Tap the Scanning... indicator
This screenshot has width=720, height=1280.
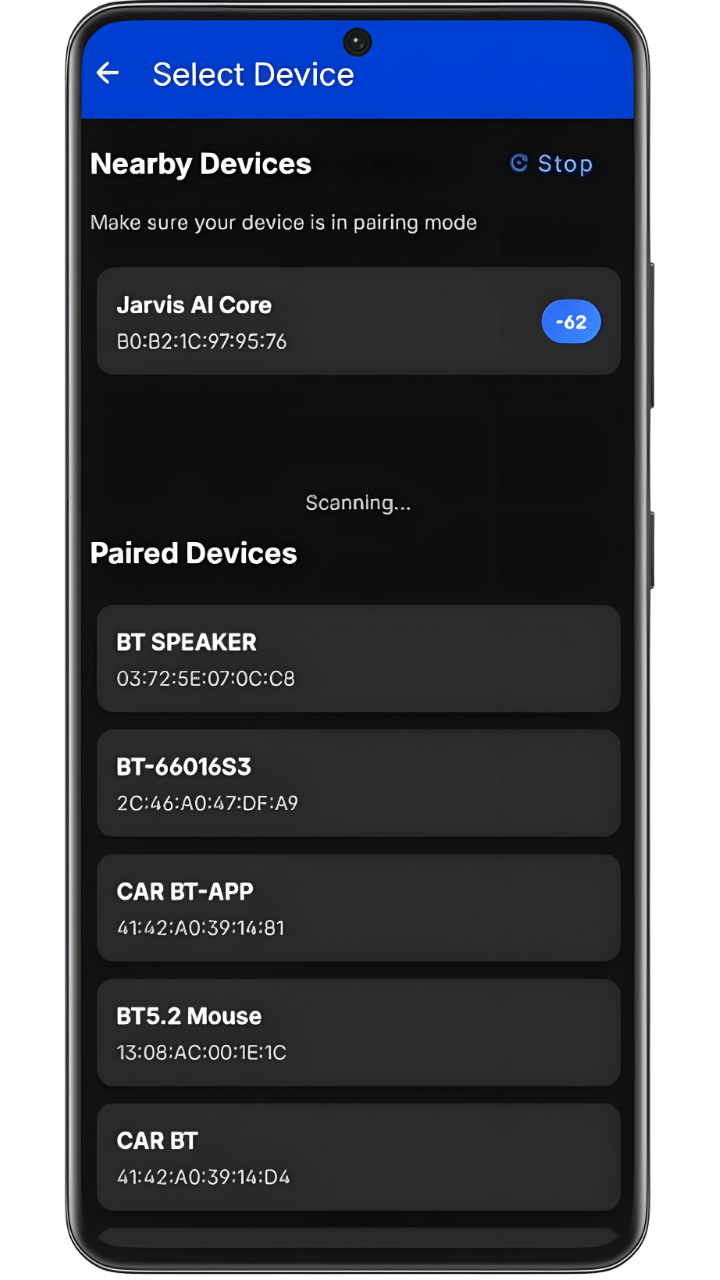pyautogui.click(x=358, y=503)
